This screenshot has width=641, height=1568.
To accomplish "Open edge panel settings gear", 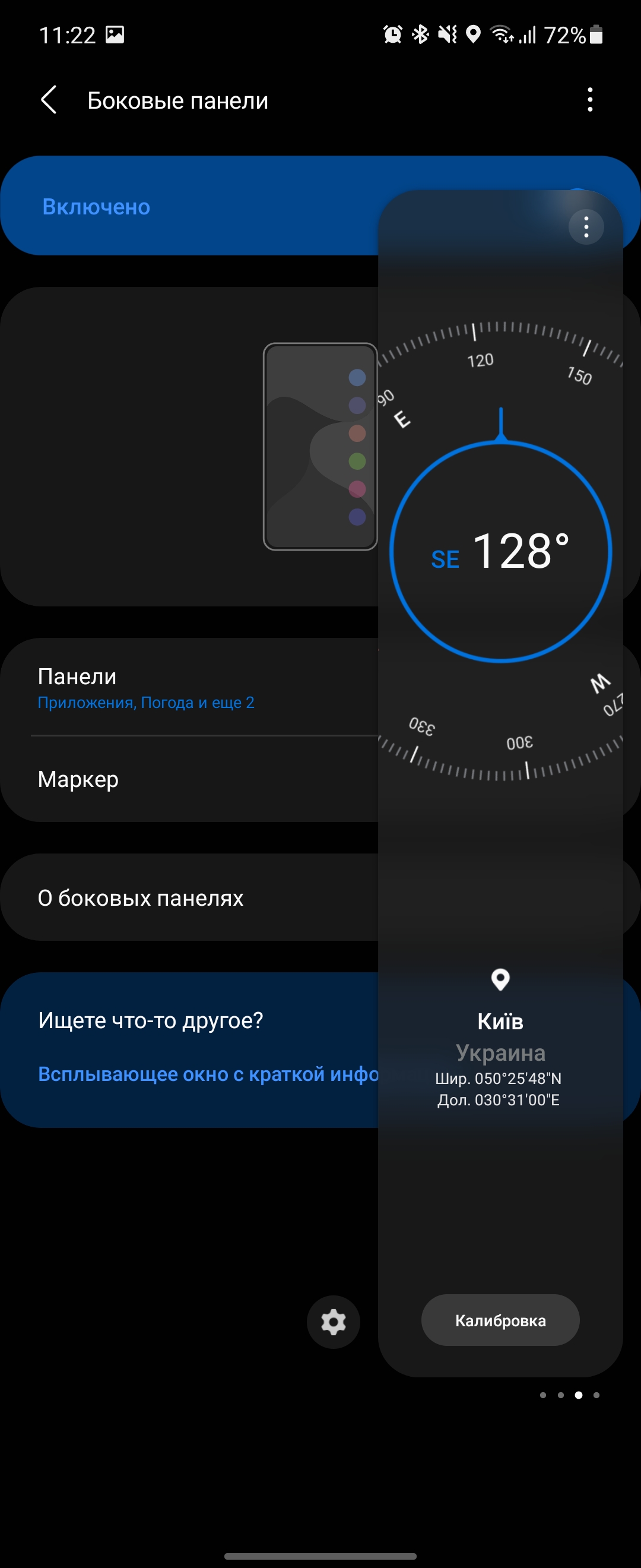I will 334,1322.
